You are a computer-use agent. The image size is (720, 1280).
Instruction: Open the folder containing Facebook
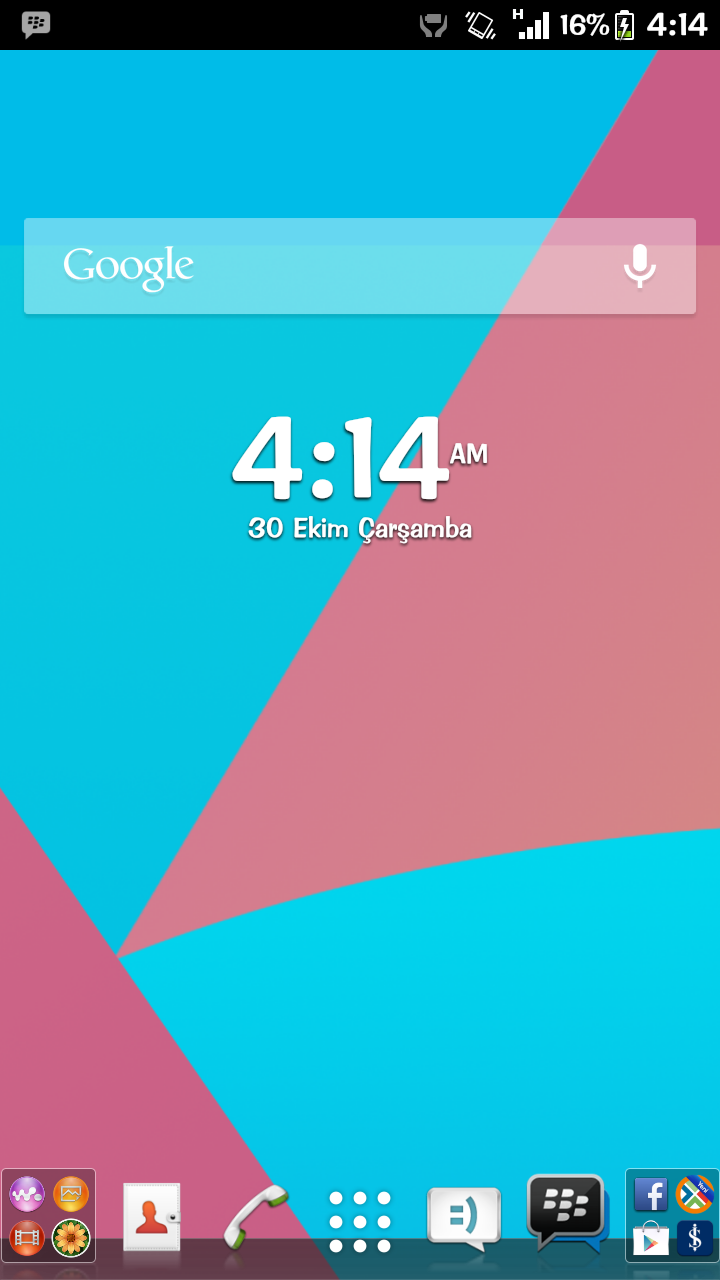pyautogui.click(x=672, y=1216)
